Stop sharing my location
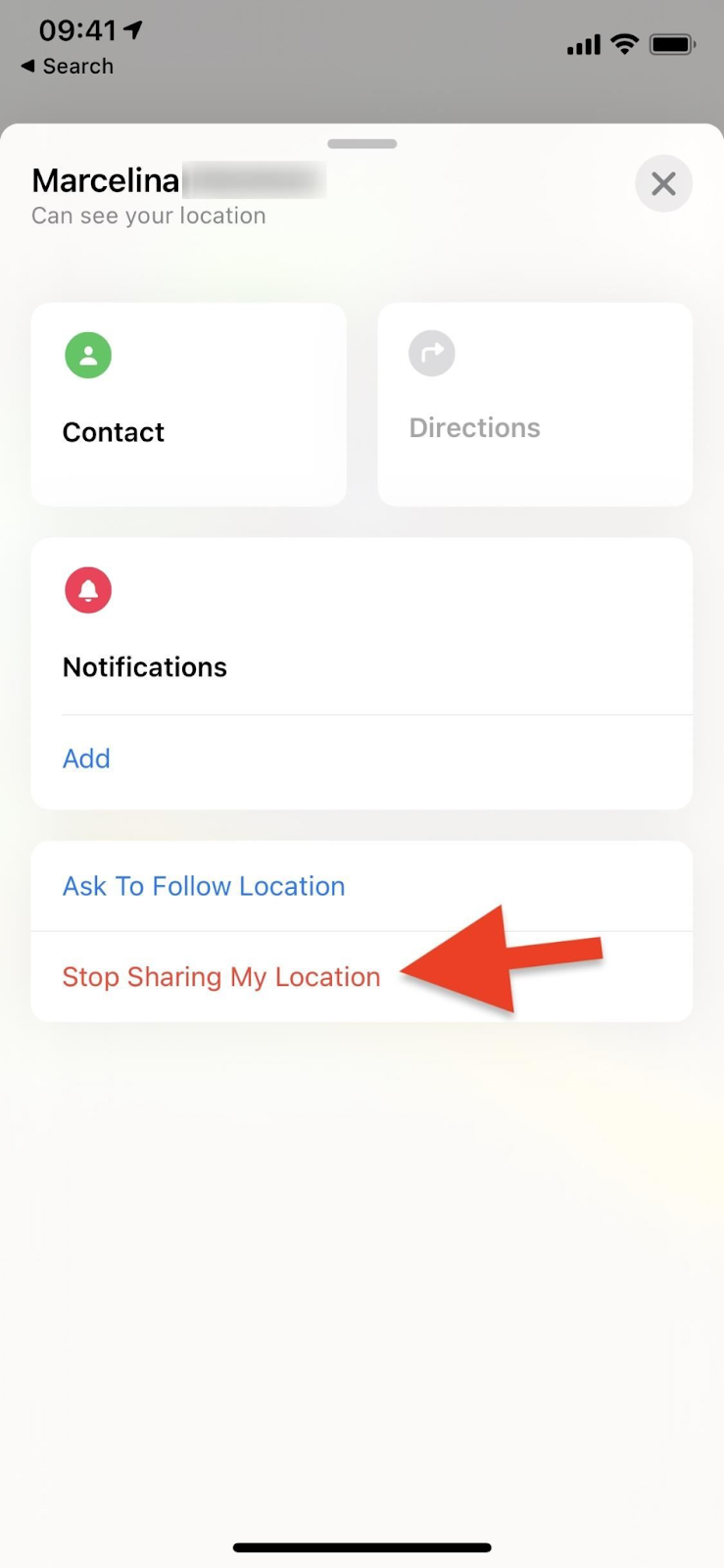The width and height of the screenshot is (724, 1568). click(221, 977)
